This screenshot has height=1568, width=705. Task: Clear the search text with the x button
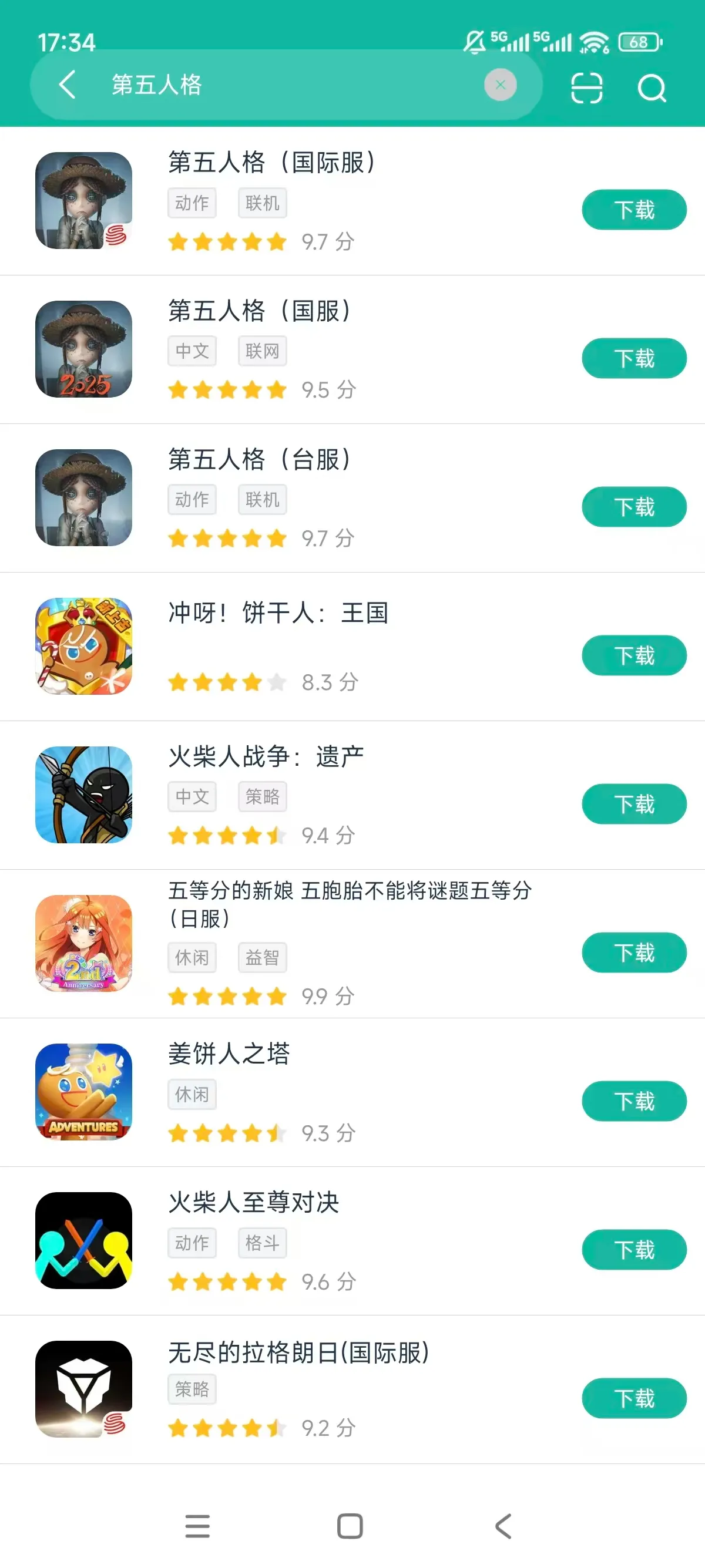click(x=501, y=85)
